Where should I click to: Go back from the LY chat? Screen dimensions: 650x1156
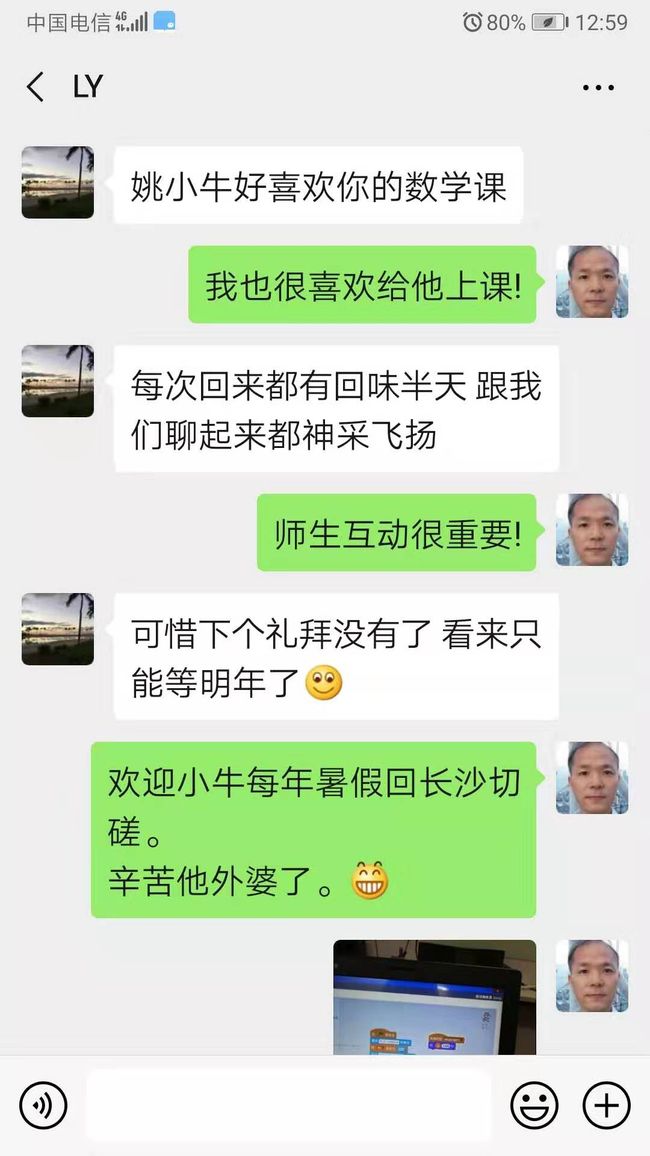point(35,87)
